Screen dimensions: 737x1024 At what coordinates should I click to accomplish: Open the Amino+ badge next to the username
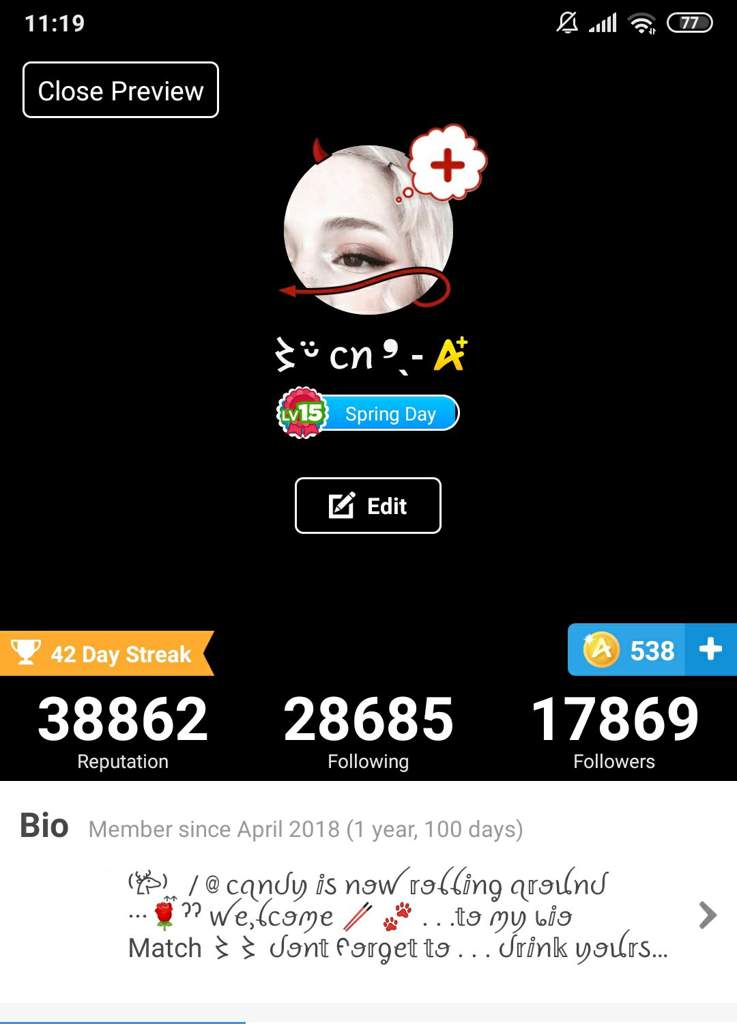(450, 353)
